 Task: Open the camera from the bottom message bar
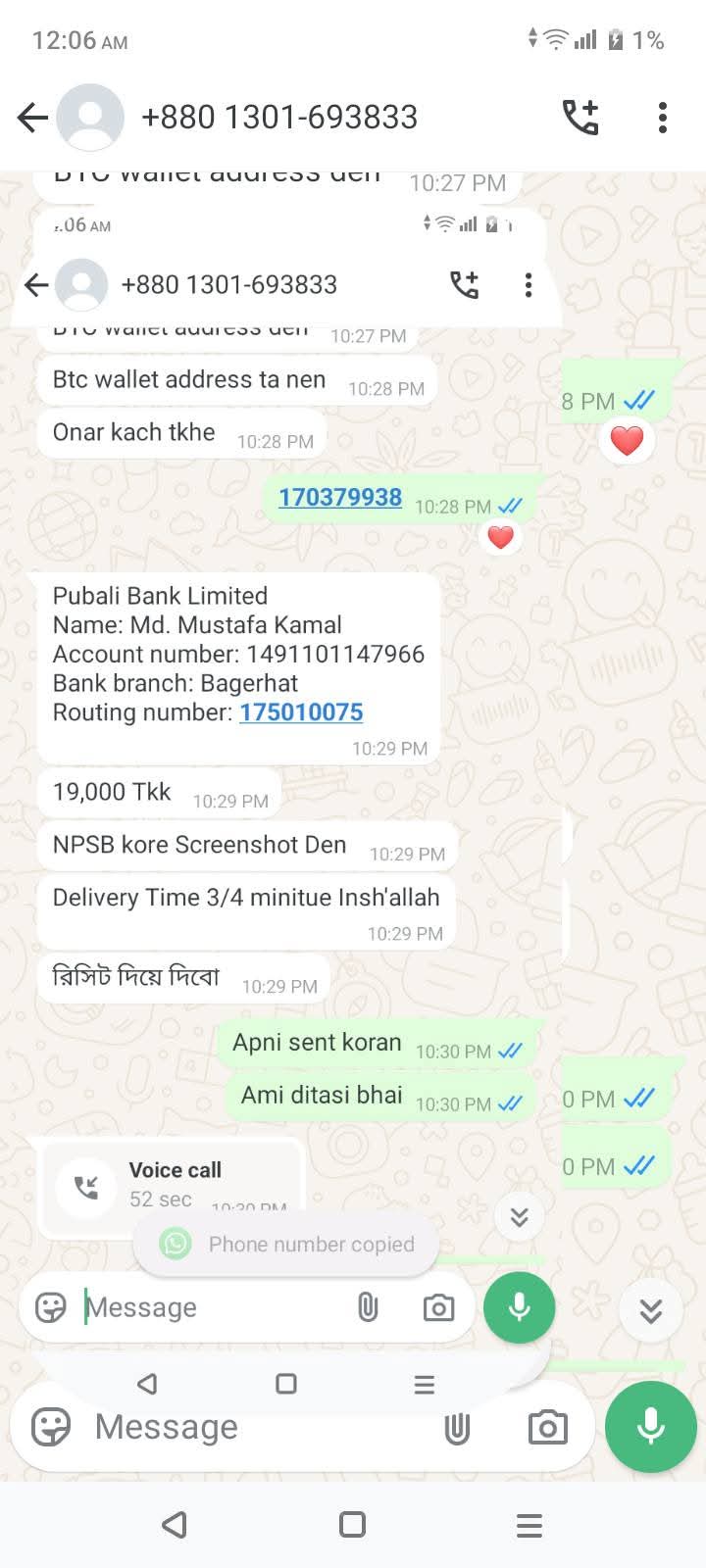coord(547,1428)
